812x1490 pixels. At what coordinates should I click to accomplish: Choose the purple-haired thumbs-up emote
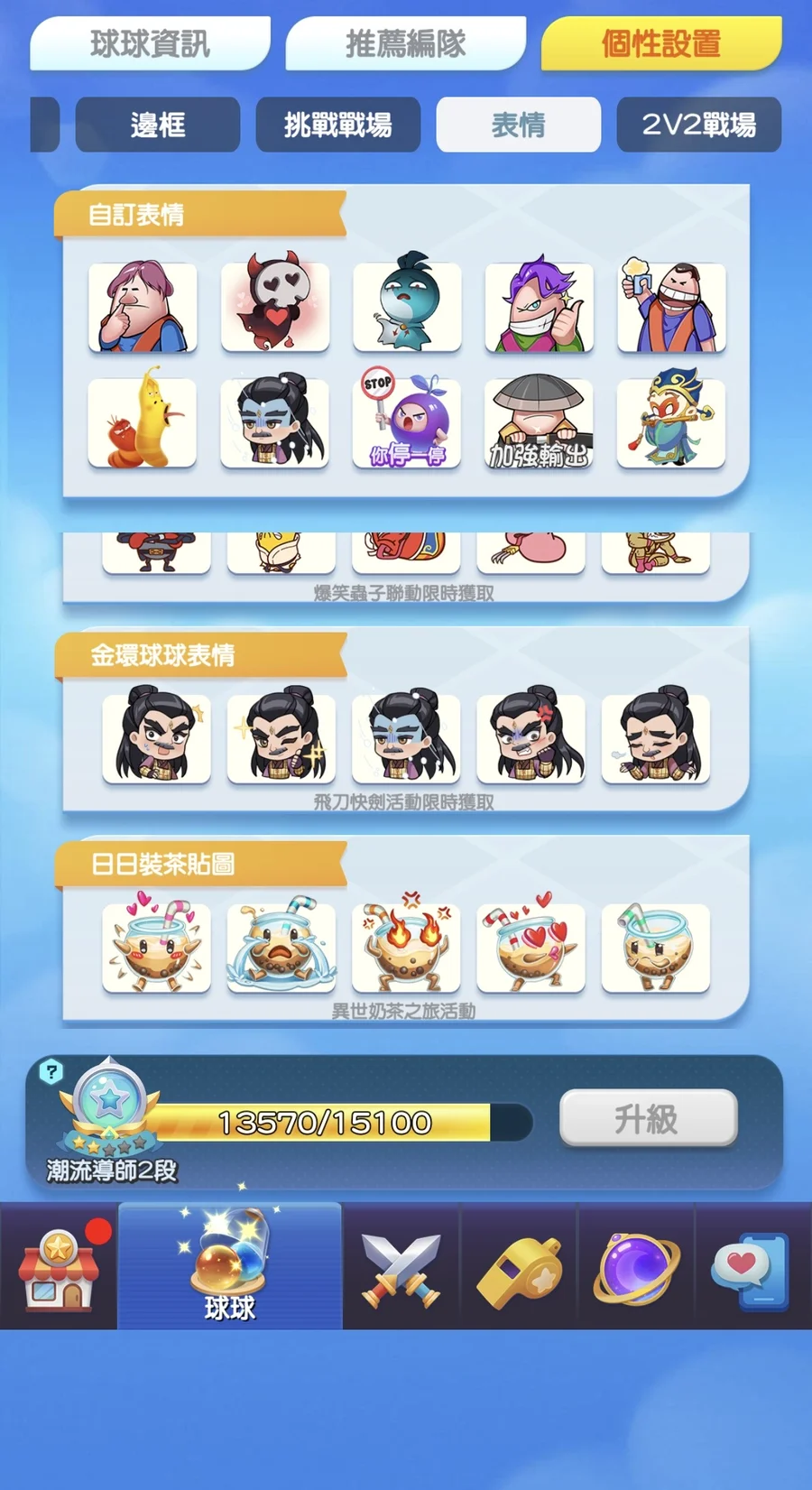click(539, 306)
